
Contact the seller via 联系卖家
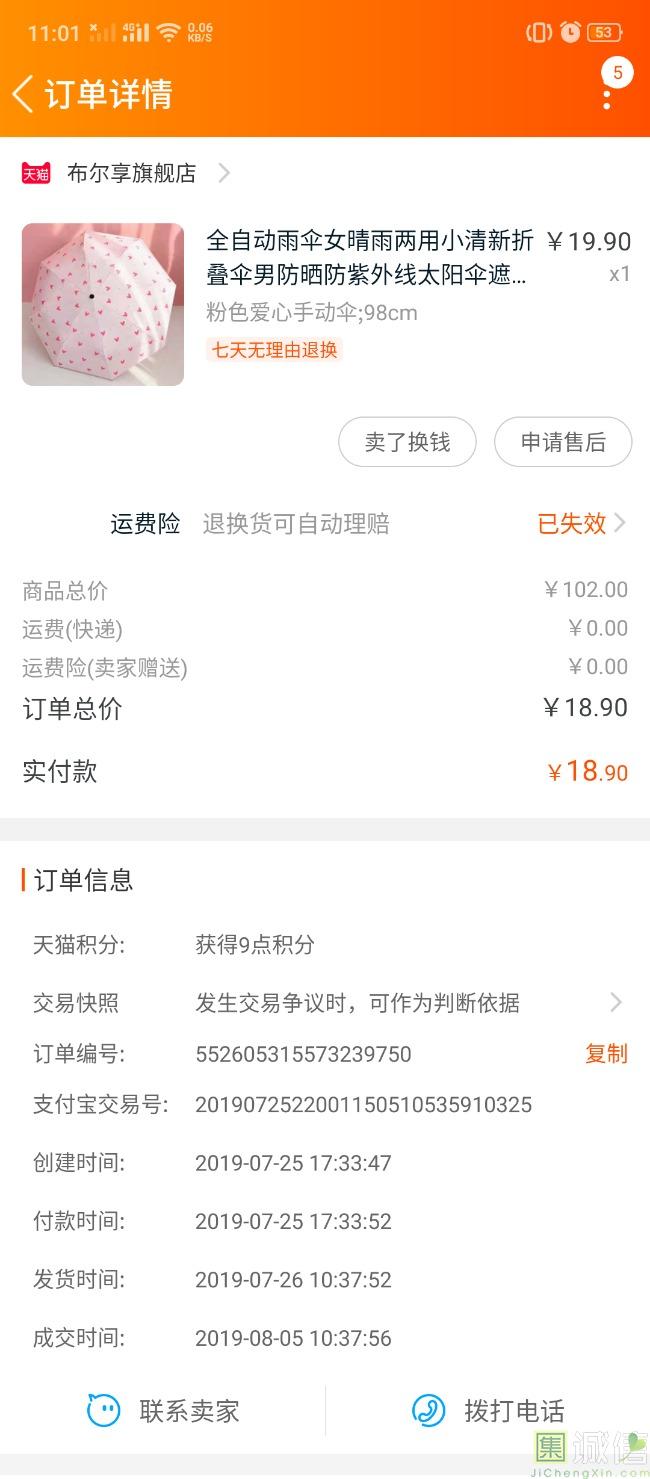point(163,1411)
